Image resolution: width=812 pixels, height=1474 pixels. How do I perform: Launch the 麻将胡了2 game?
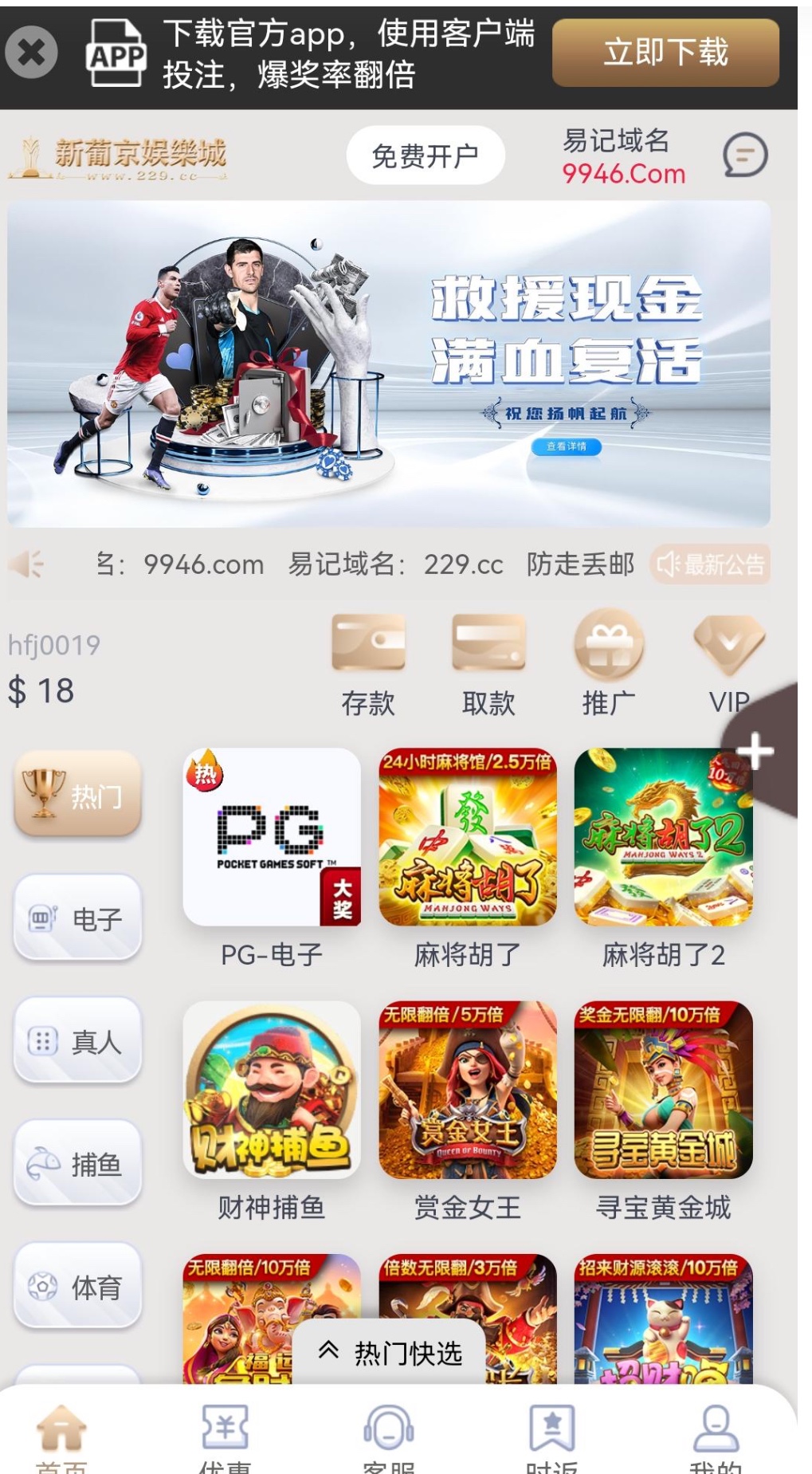pyautogui.click(x=663, y=837)
